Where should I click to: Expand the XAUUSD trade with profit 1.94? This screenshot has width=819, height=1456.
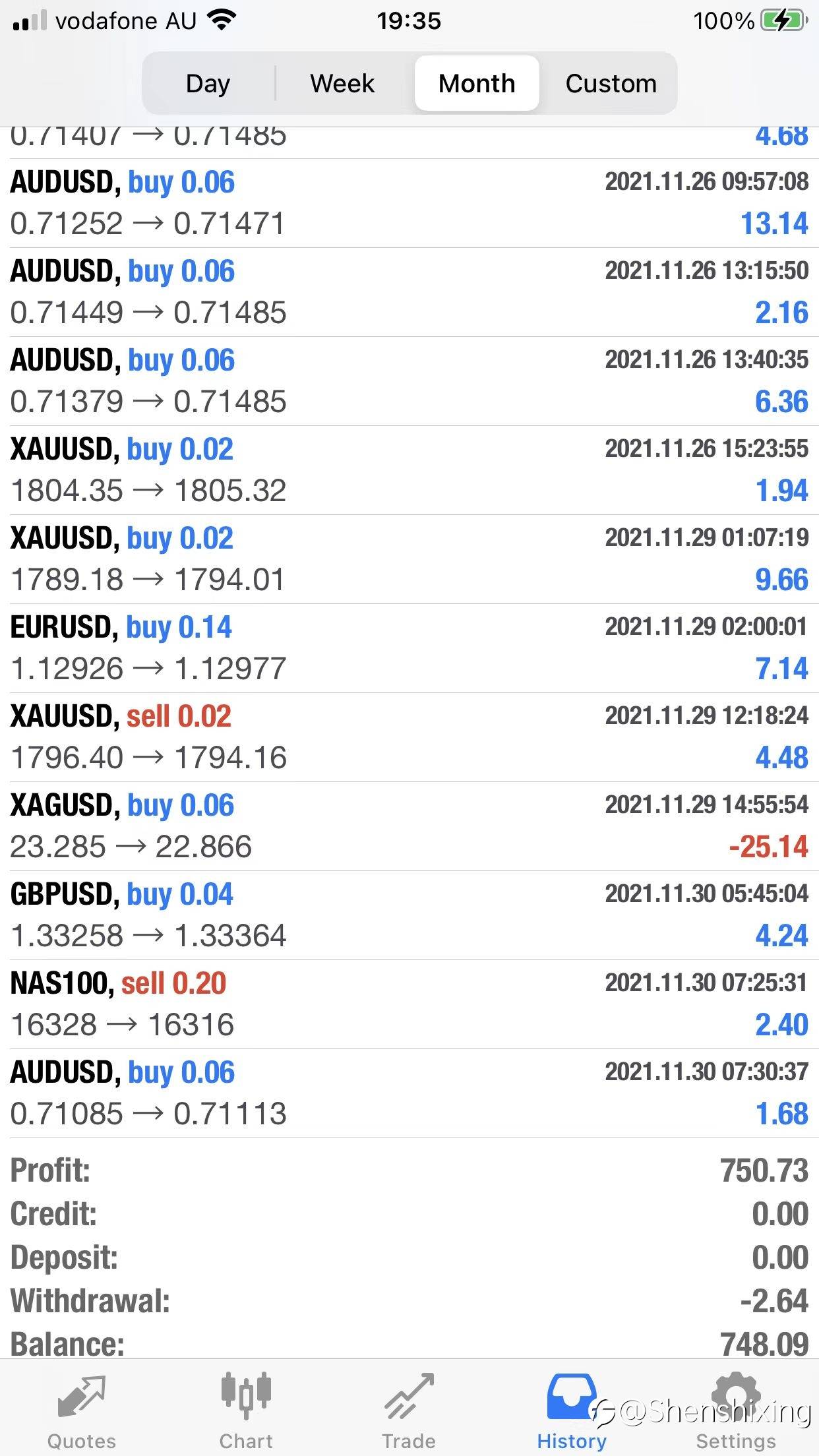409,470
